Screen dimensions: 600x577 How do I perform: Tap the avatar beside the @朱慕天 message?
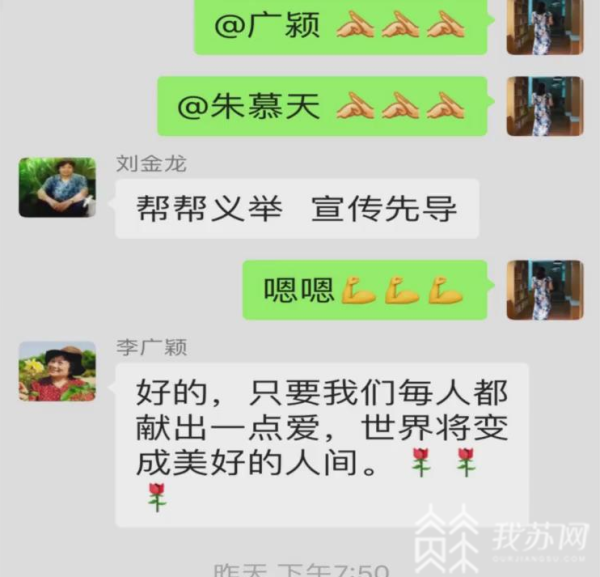(x=544, y=106)
